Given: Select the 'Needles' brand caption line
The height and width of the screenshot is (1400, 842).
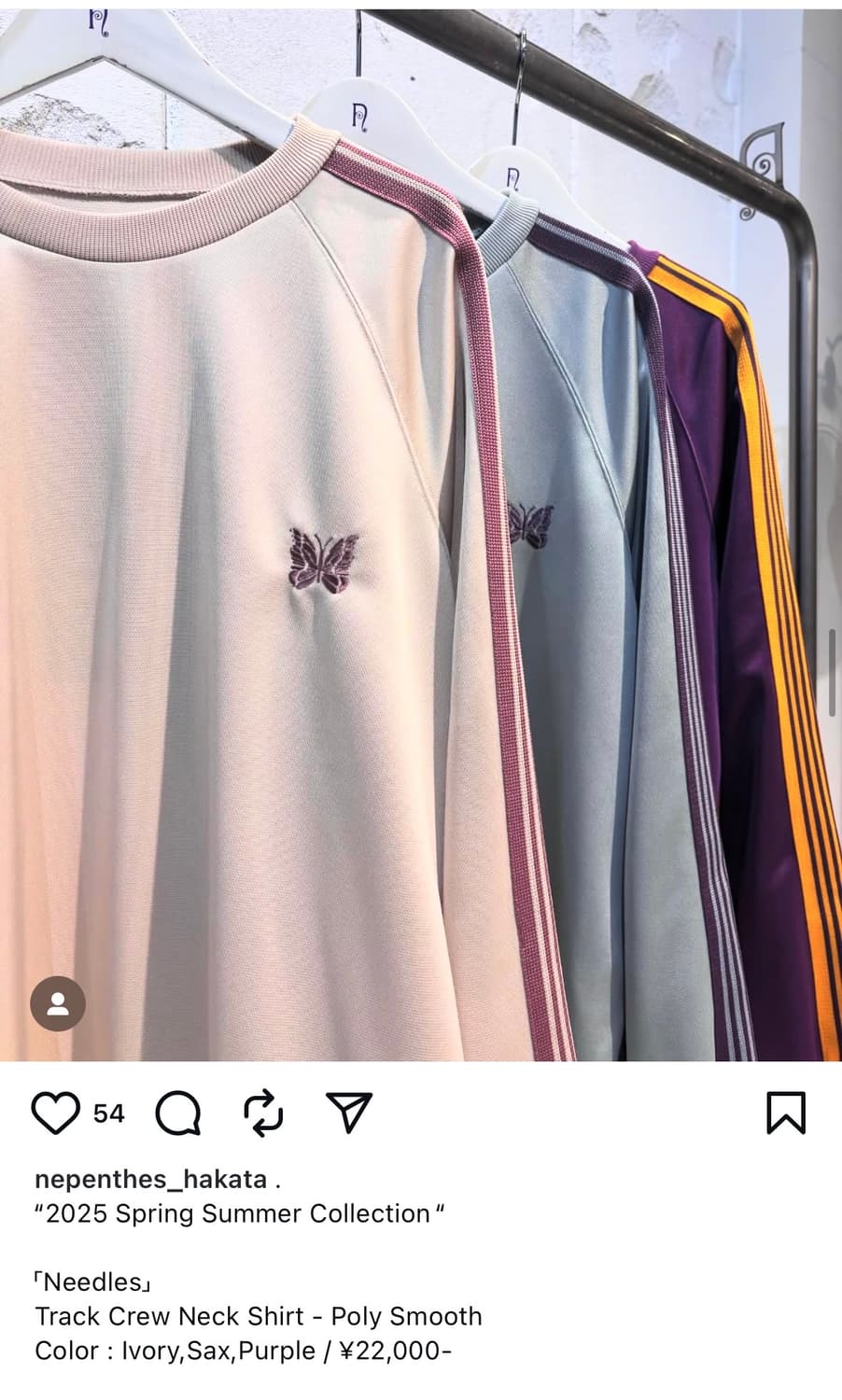Looking at the screenshot, I should 91,1281.
